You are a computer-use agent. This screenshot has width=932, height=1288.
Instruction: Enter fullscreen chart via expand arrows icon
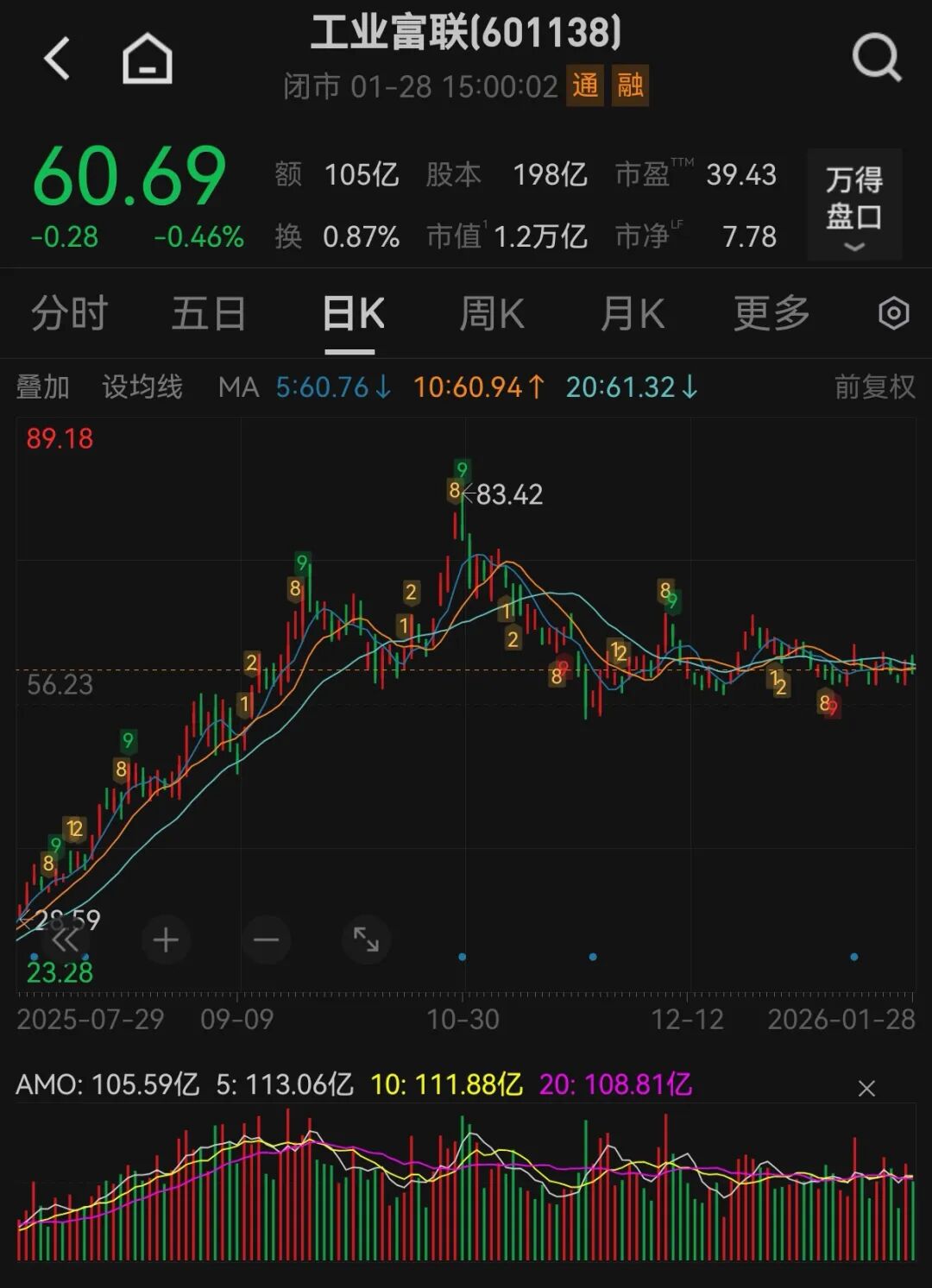coord(366,939)
